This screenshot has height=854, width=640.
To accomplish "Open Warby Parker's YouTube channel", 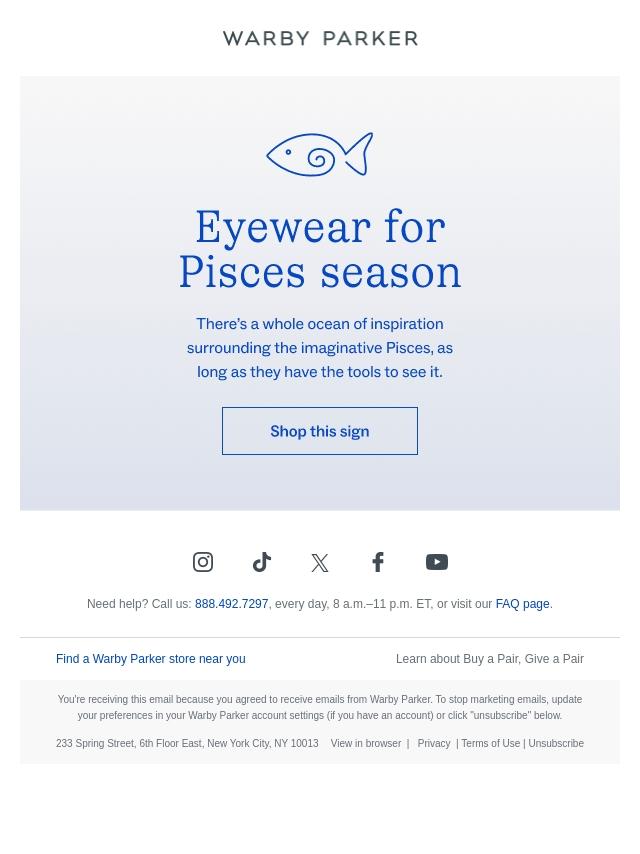I will tap(437, 562).
